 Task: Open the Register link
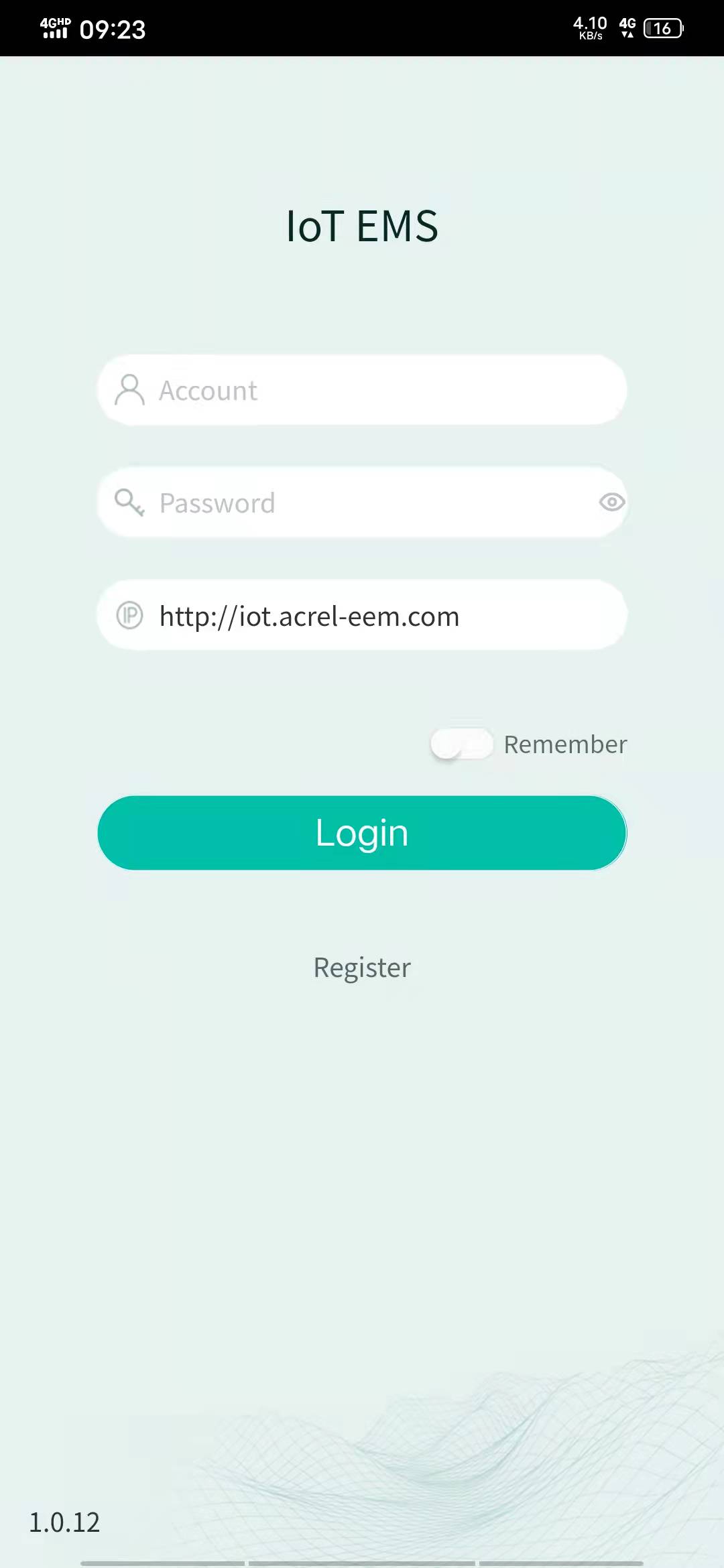(362, 968)
